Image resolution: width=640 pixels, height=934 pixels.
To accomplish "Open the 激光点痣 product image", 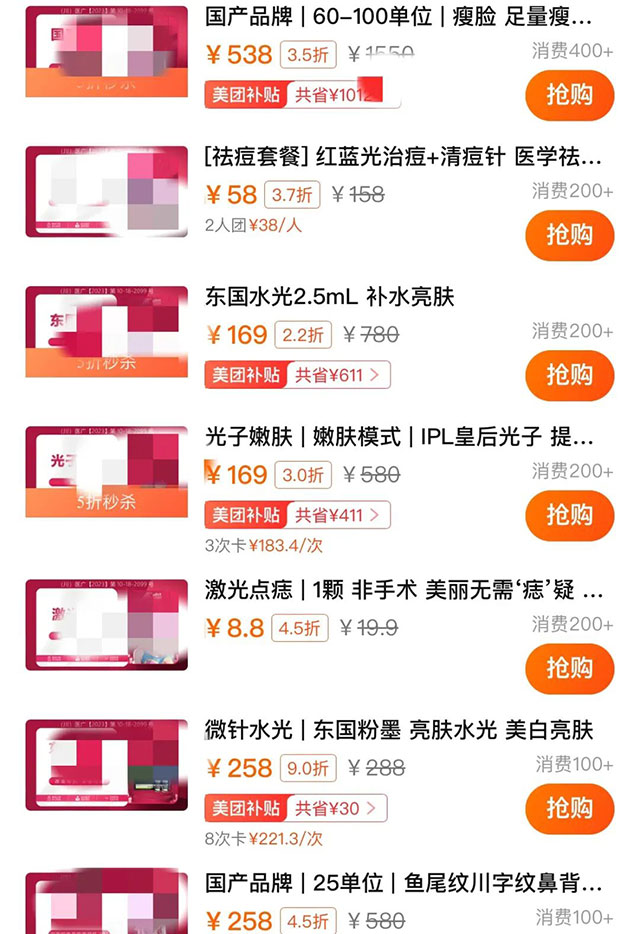I will 106,624.
